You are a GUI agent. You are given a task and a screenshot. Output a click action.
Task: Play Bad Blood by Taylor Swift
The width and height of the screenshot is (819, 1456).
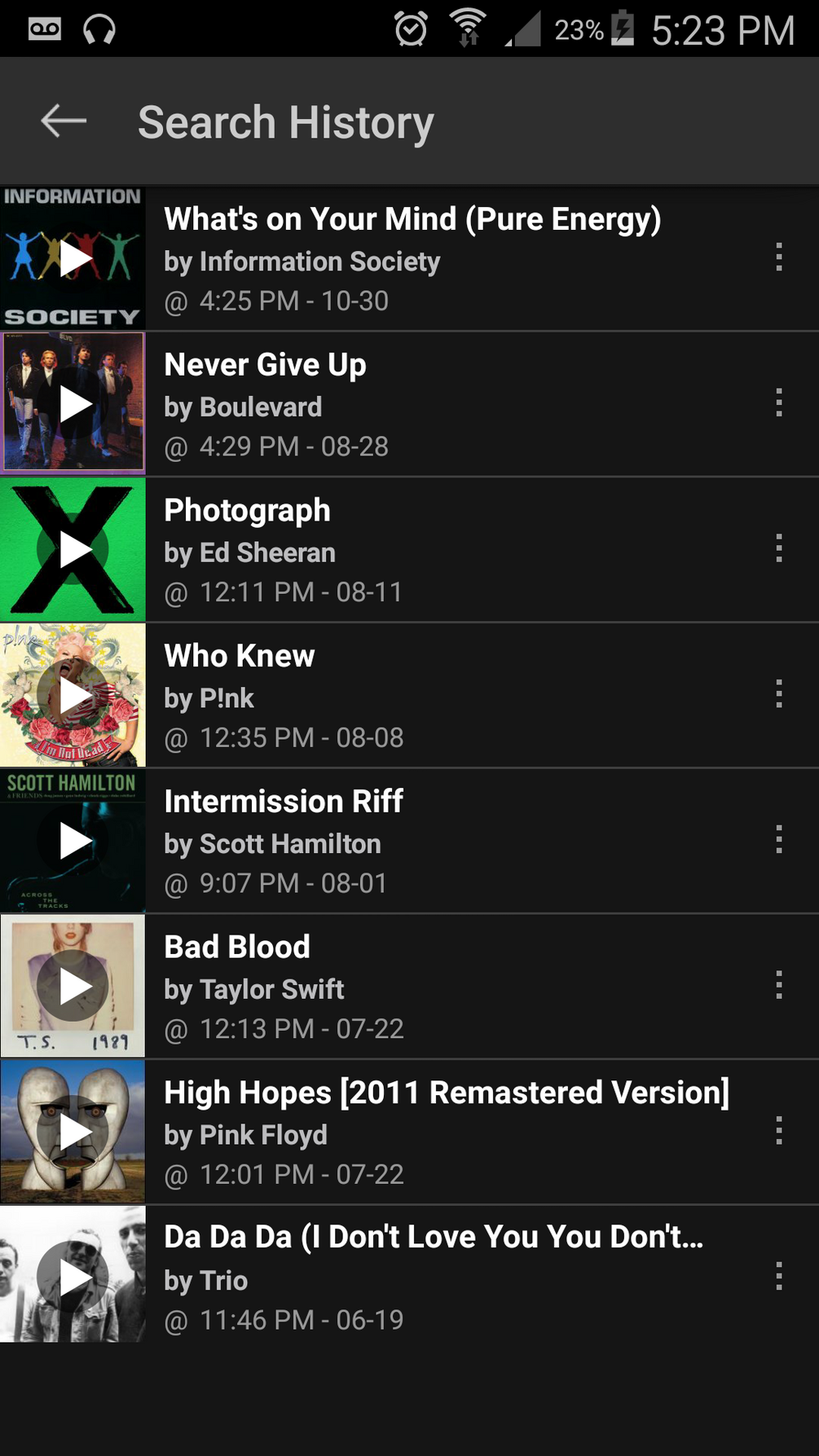[73, 987]
